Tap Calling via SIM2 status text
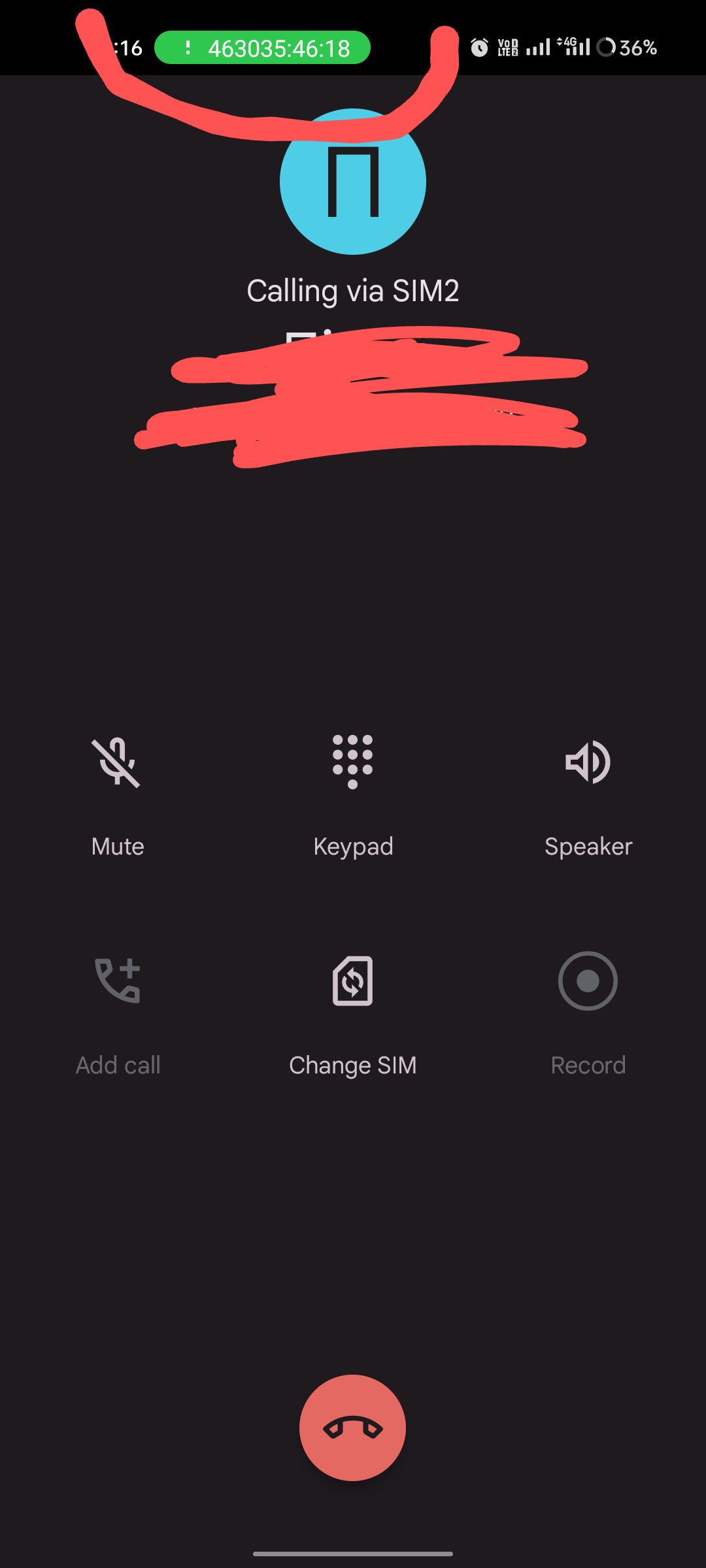706x1568 pixels. pos(353,289)
